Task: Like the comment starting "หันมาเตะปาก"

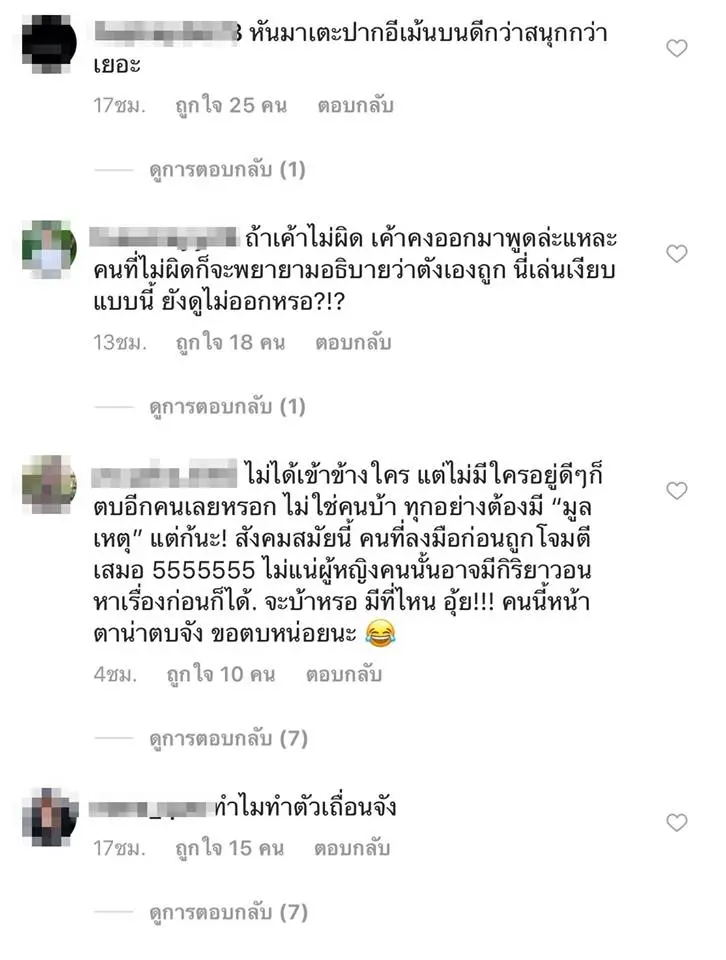Action: [677, 48]
